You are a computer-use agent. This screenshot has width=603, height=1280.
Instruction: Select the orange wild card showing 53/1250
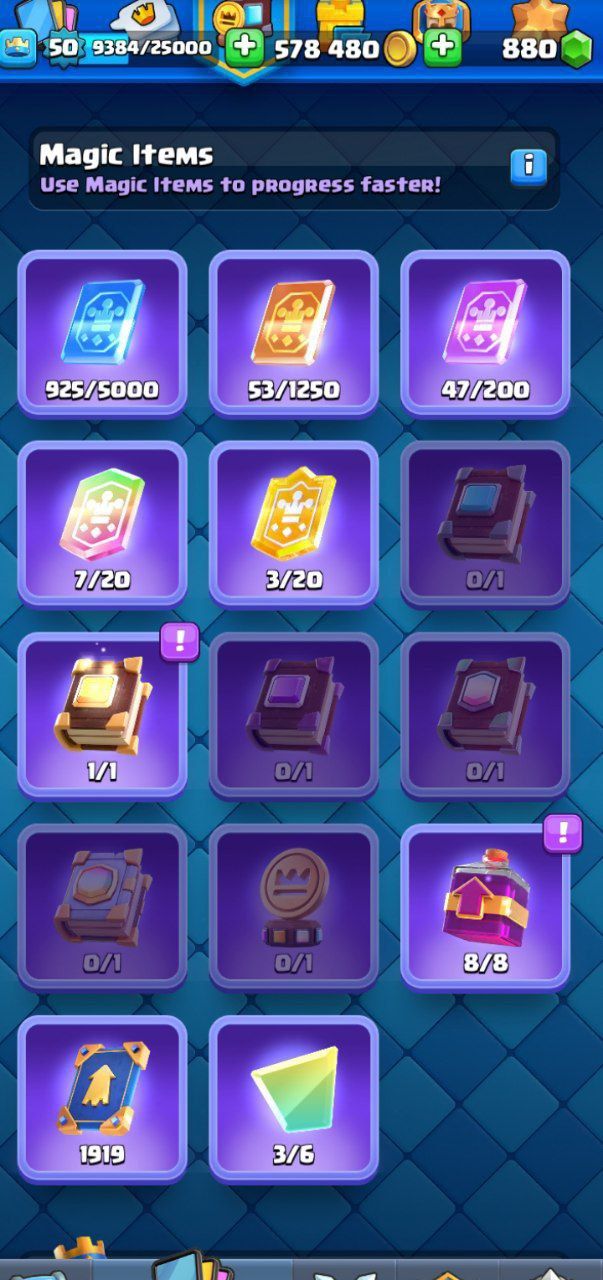294,334
